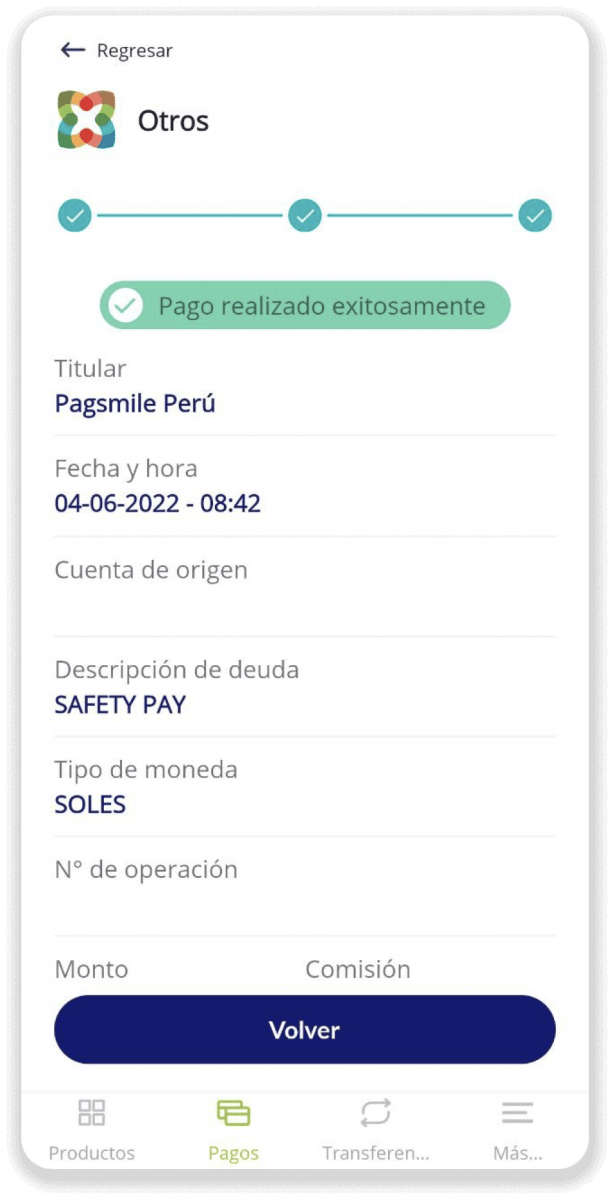Switch to the Productos tab
614x1200 pixels.
[x=92, y=1129]
